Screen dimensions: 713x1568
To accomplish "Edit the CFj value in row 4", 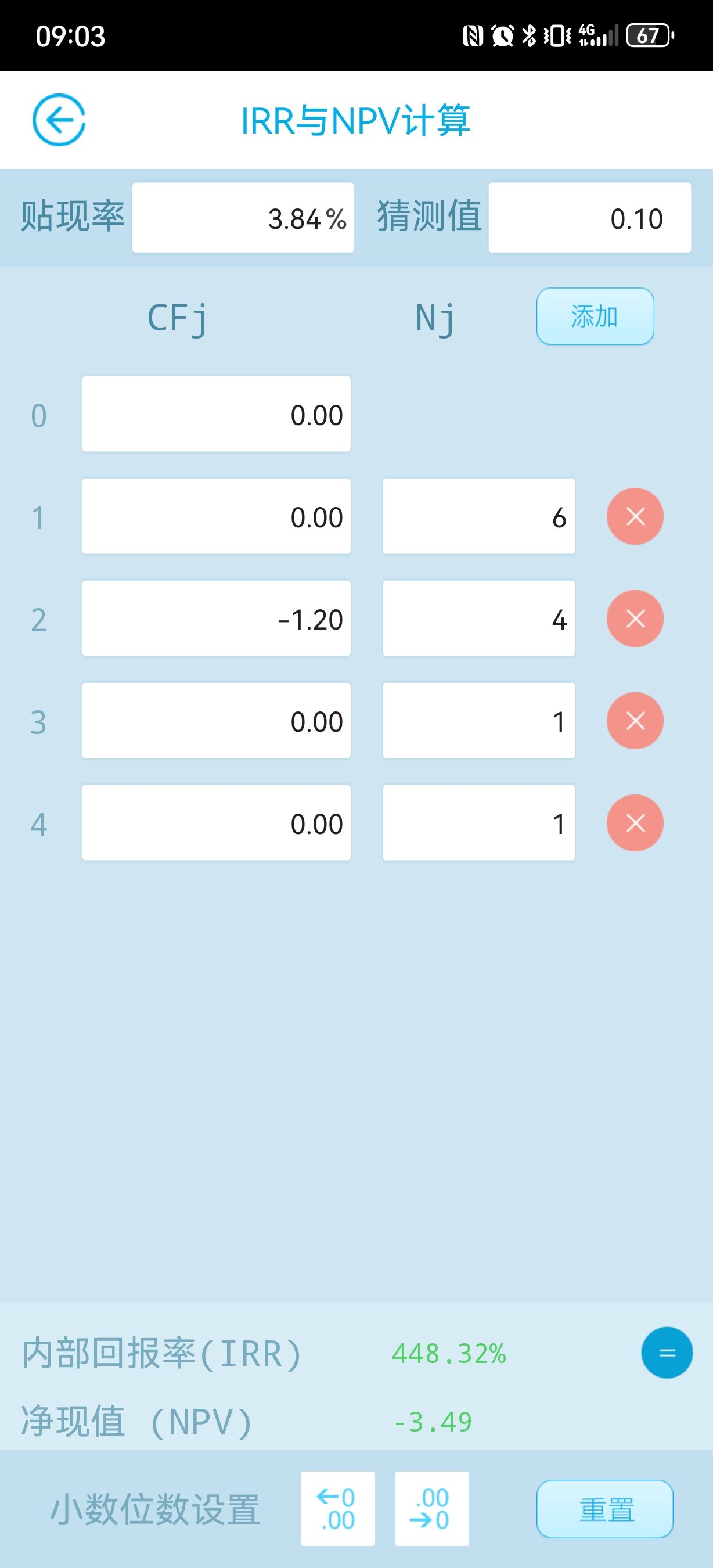I will [x=216, y=823].
